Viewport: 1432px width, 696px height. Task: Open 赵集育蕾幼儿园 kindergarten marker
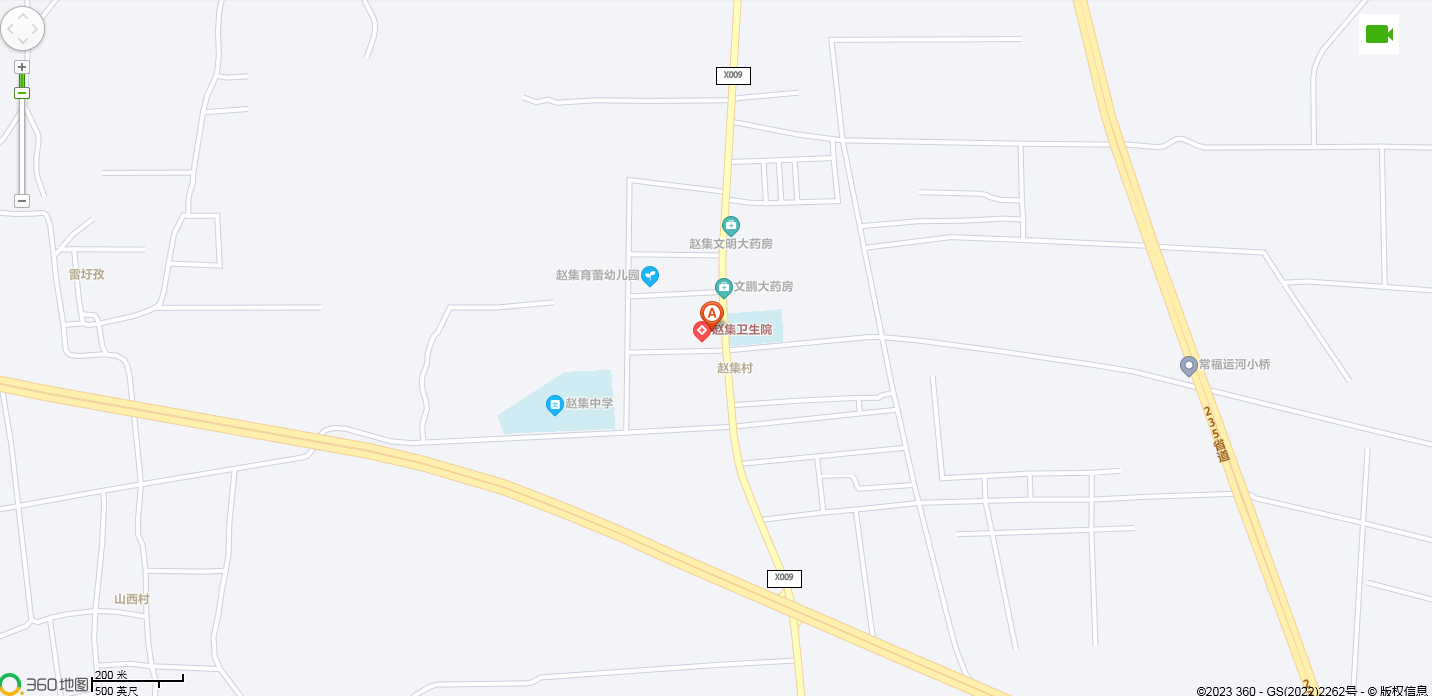click(x=650, y=275)
